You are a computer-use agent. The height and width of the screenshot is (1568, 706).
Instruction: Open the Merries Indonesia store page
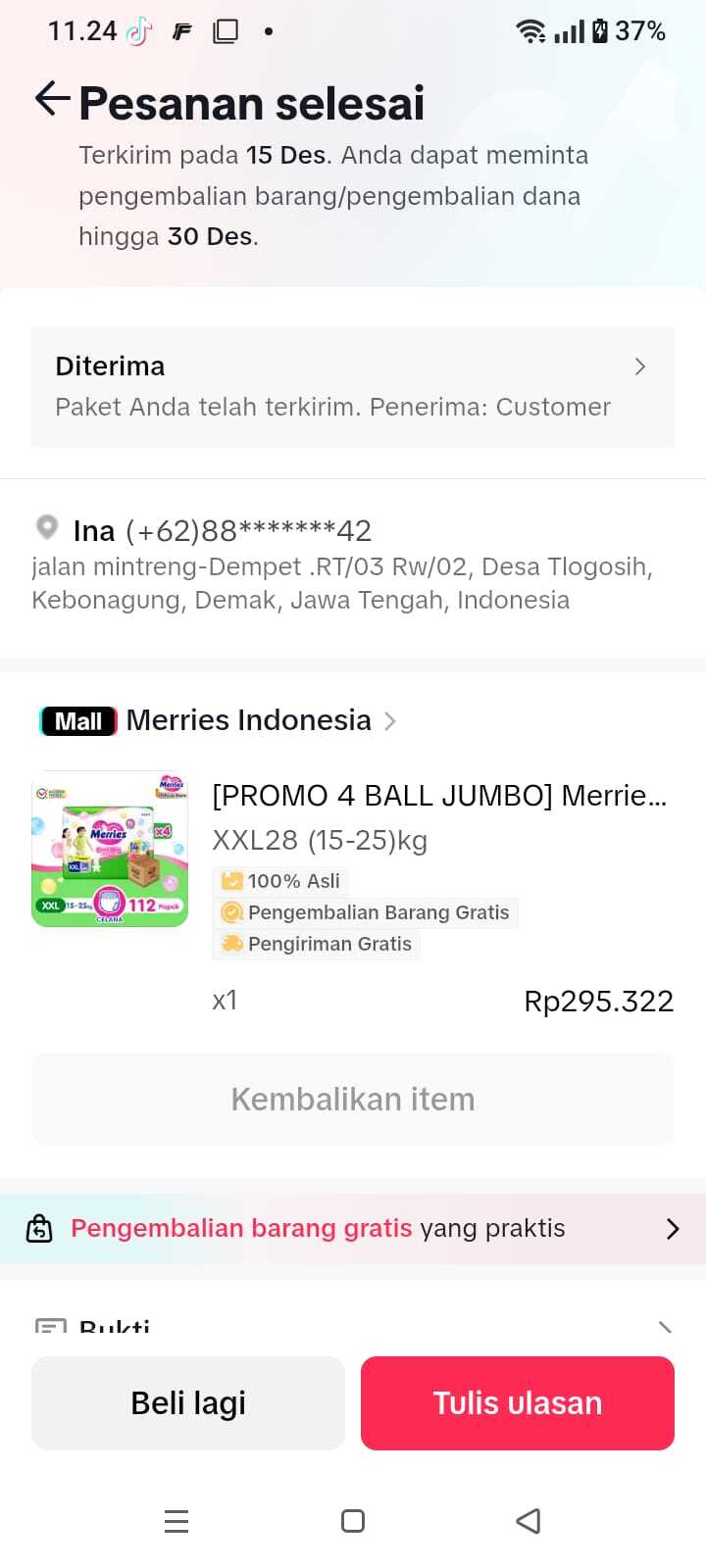[x=249, y=720]
